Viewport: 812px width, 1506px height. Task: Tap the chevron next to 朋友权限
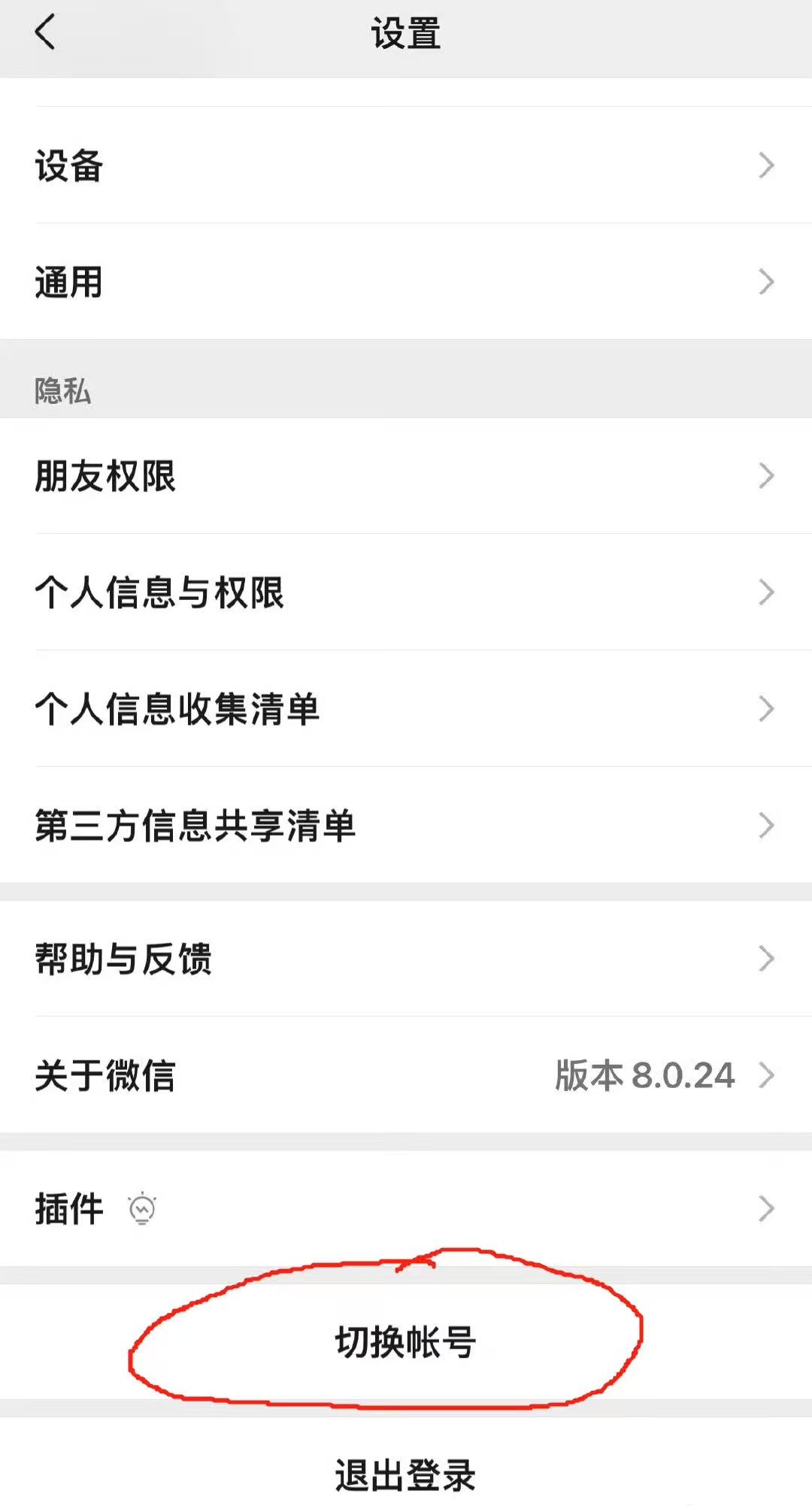click(x=765, y=475)
